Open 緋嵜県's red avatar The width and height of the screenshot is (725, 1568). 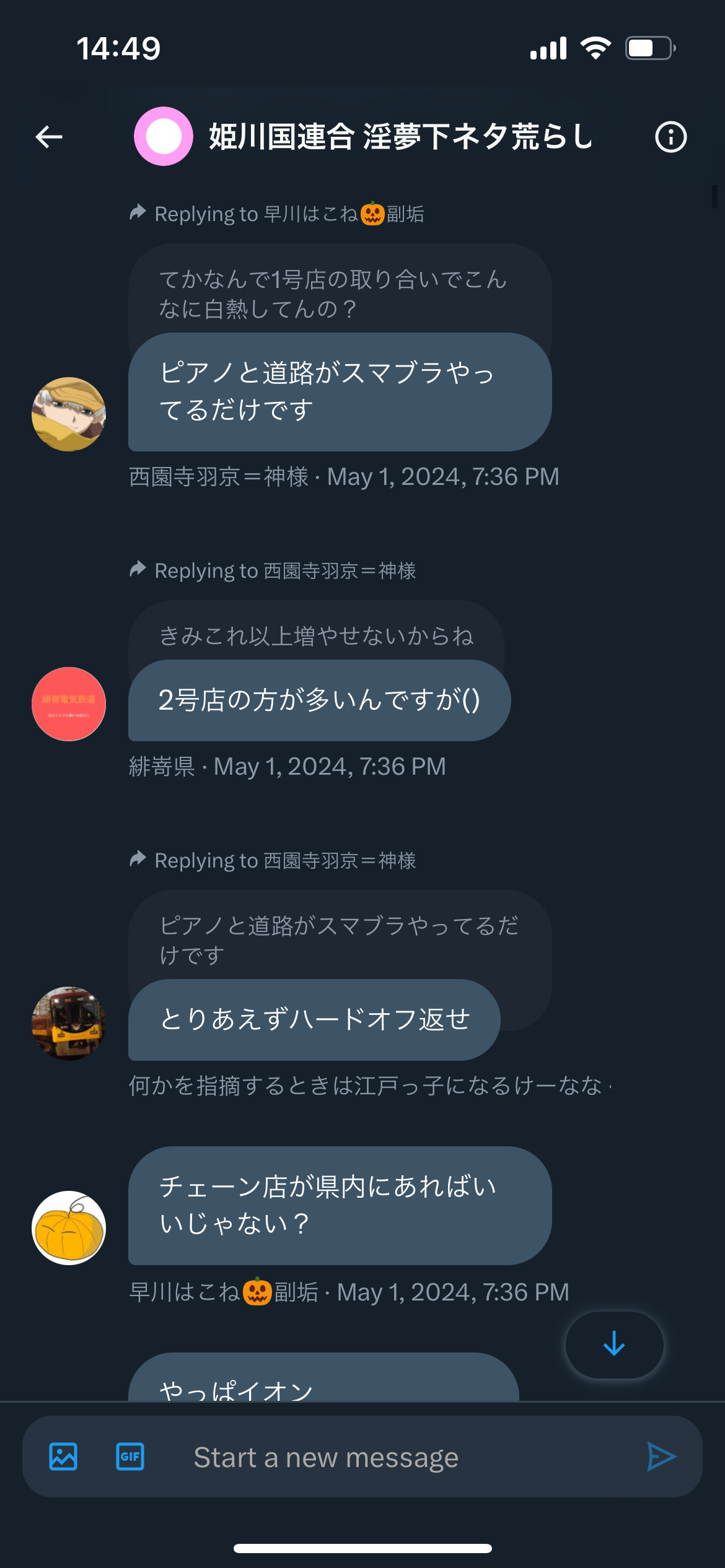tap(69, 704)
